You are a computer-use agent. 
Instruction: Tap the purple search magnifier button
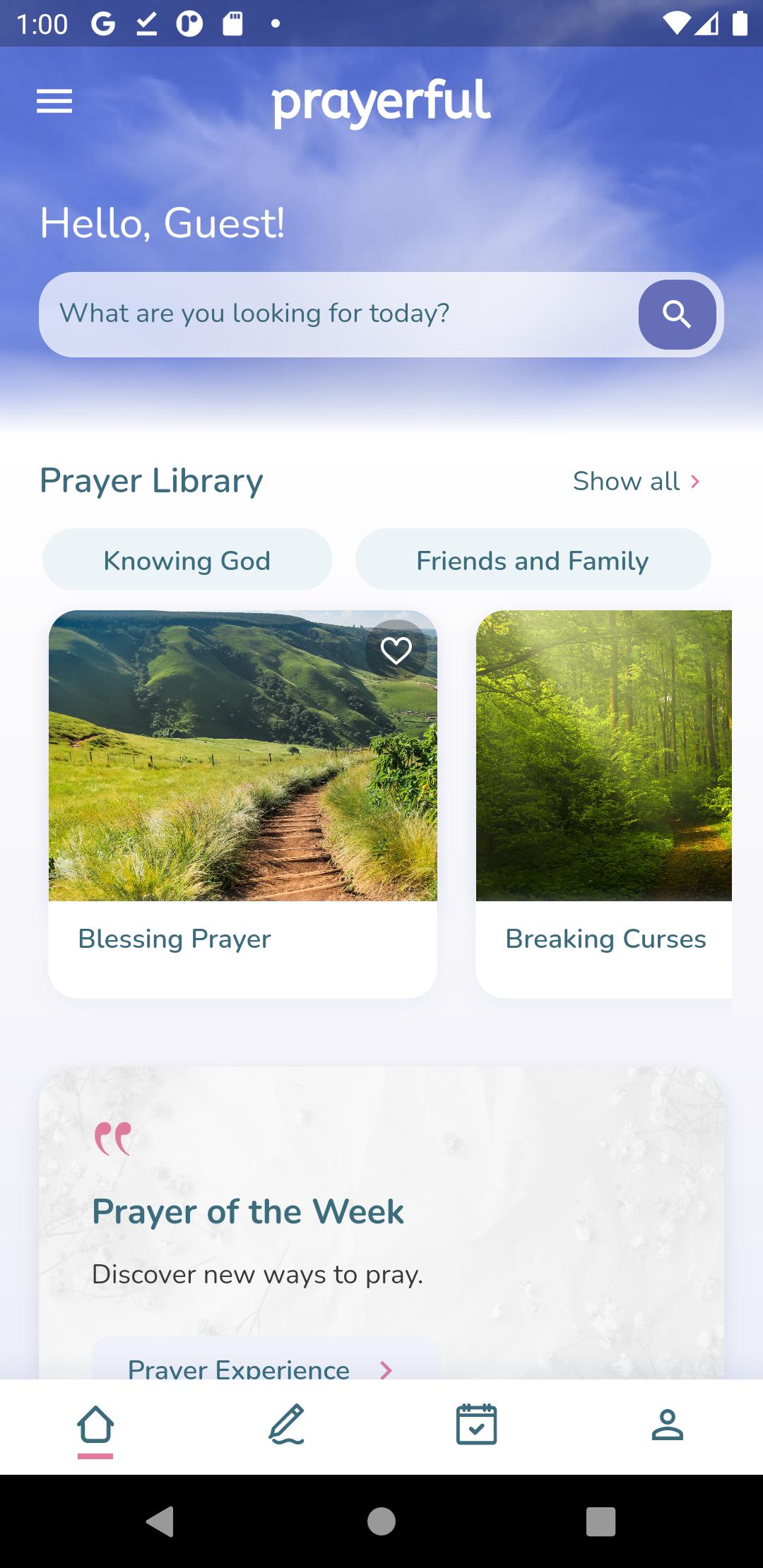click(677, 314)
